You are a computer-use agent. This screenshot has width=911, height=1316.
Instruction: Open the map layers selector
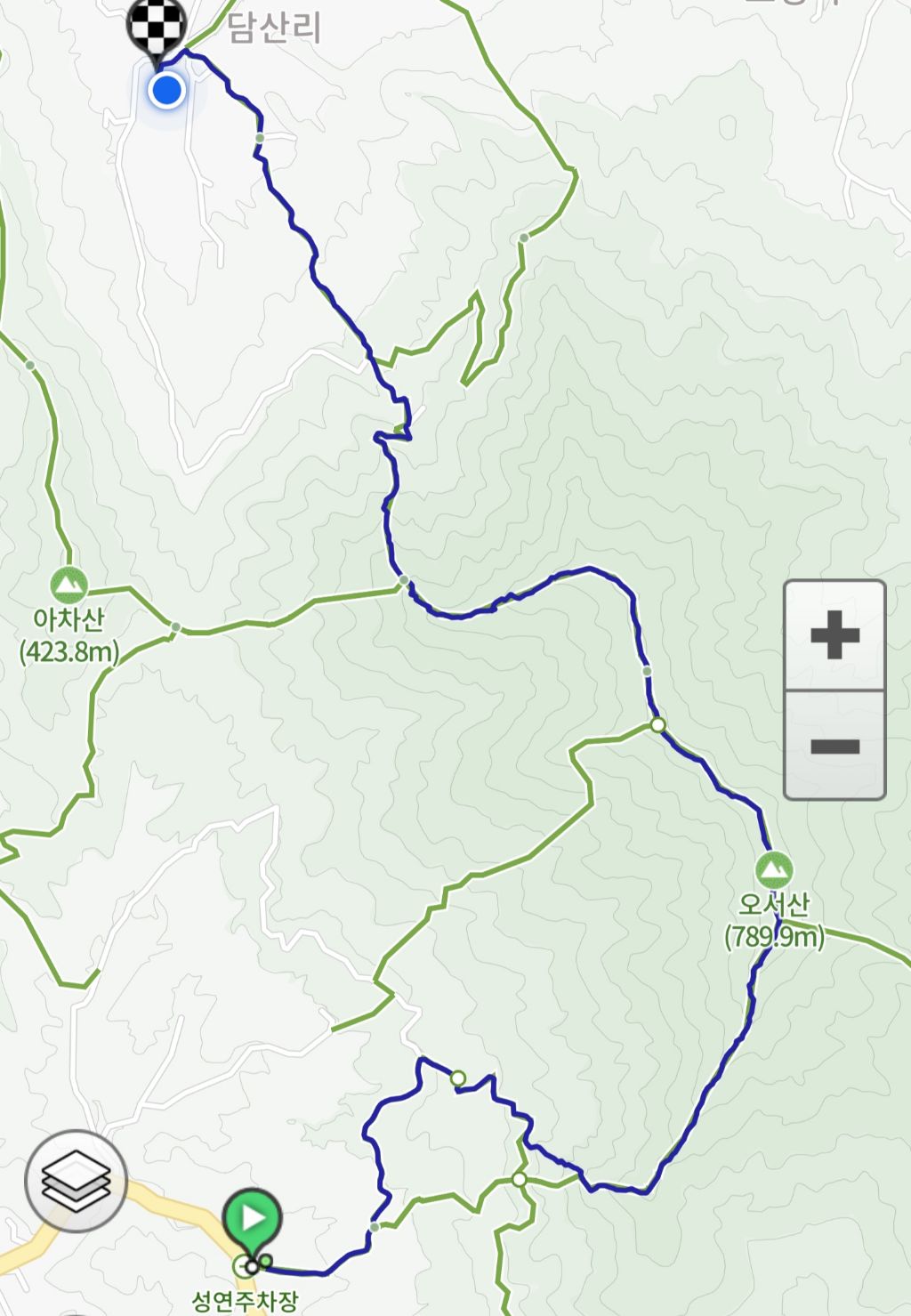[76, 1181]
